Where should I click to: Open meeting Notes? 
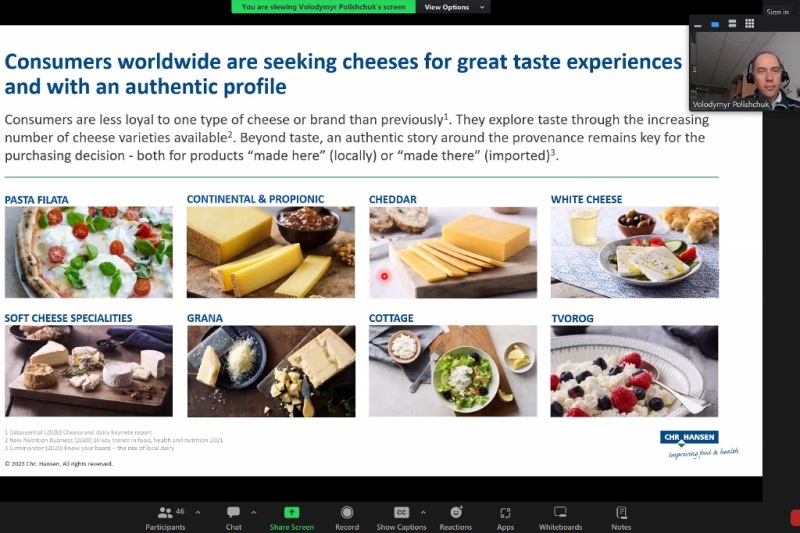[x=621, y=517]
